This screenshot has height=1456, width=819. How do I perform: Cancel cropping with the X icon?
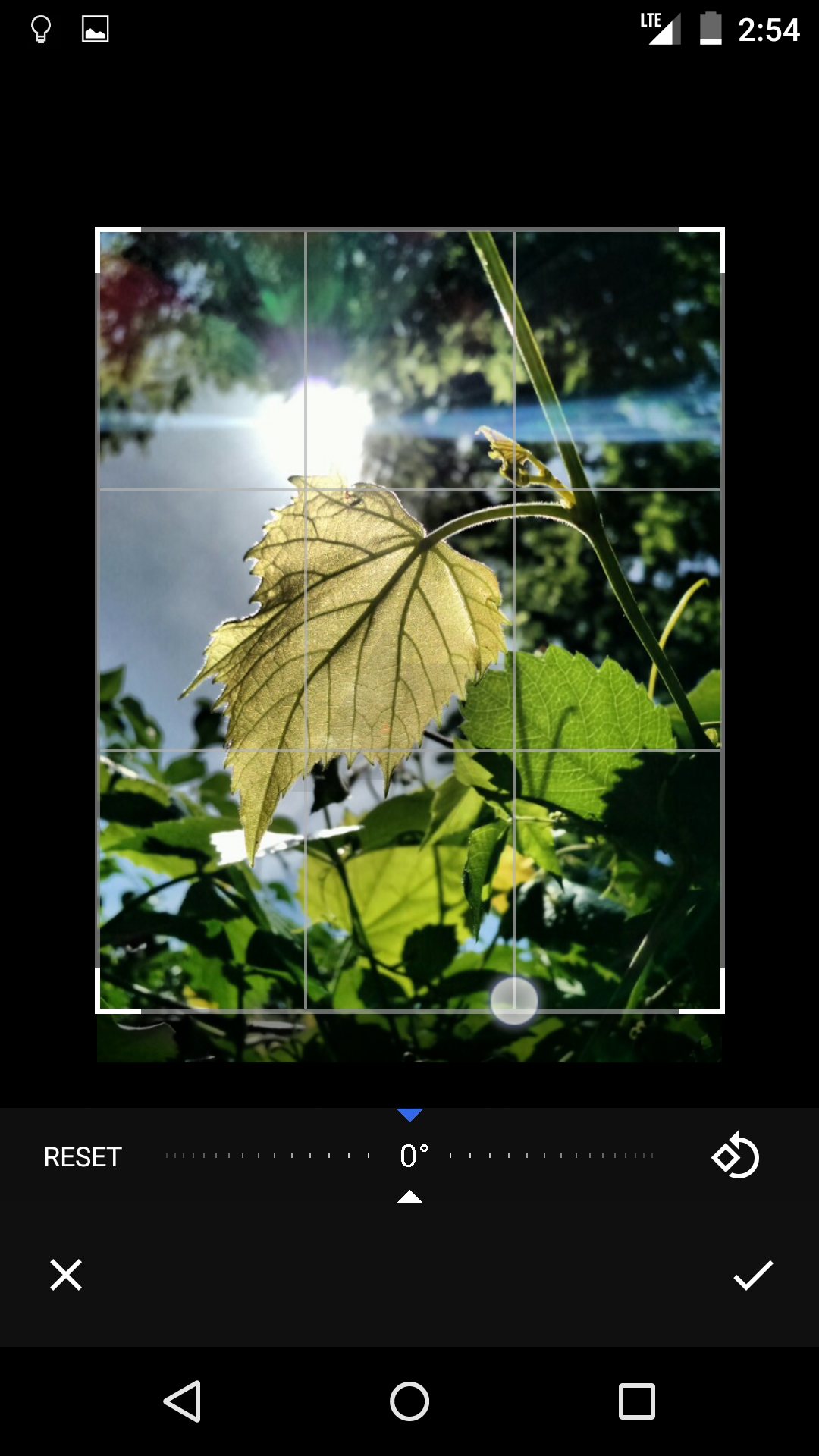coord(66,1275)
